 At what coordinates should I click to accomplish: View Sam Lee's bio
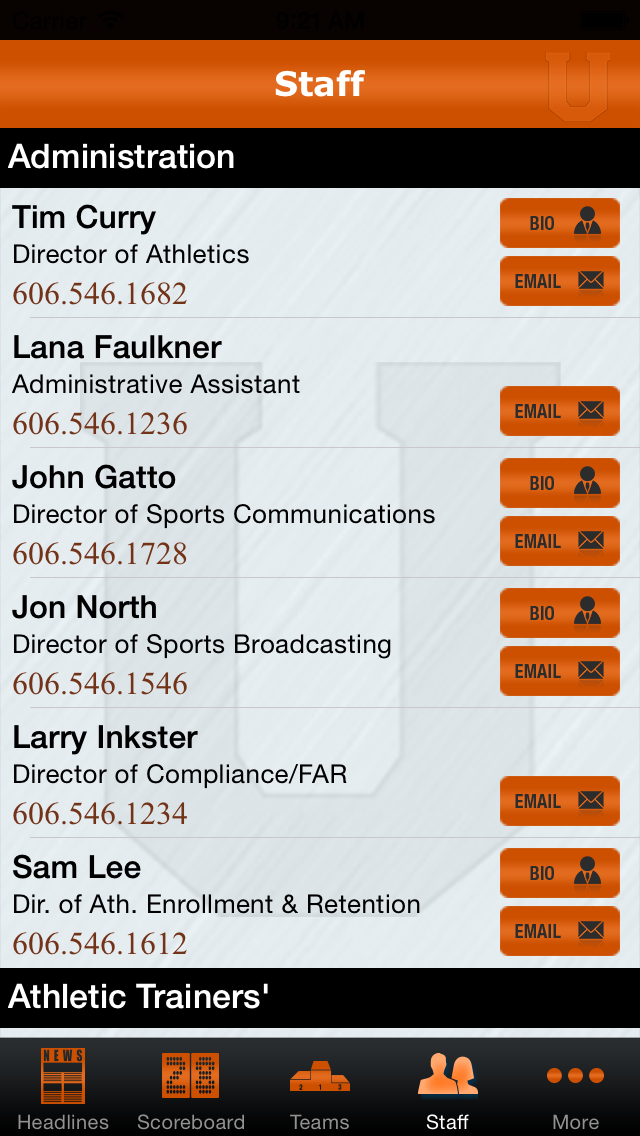(x=560, y=873)
